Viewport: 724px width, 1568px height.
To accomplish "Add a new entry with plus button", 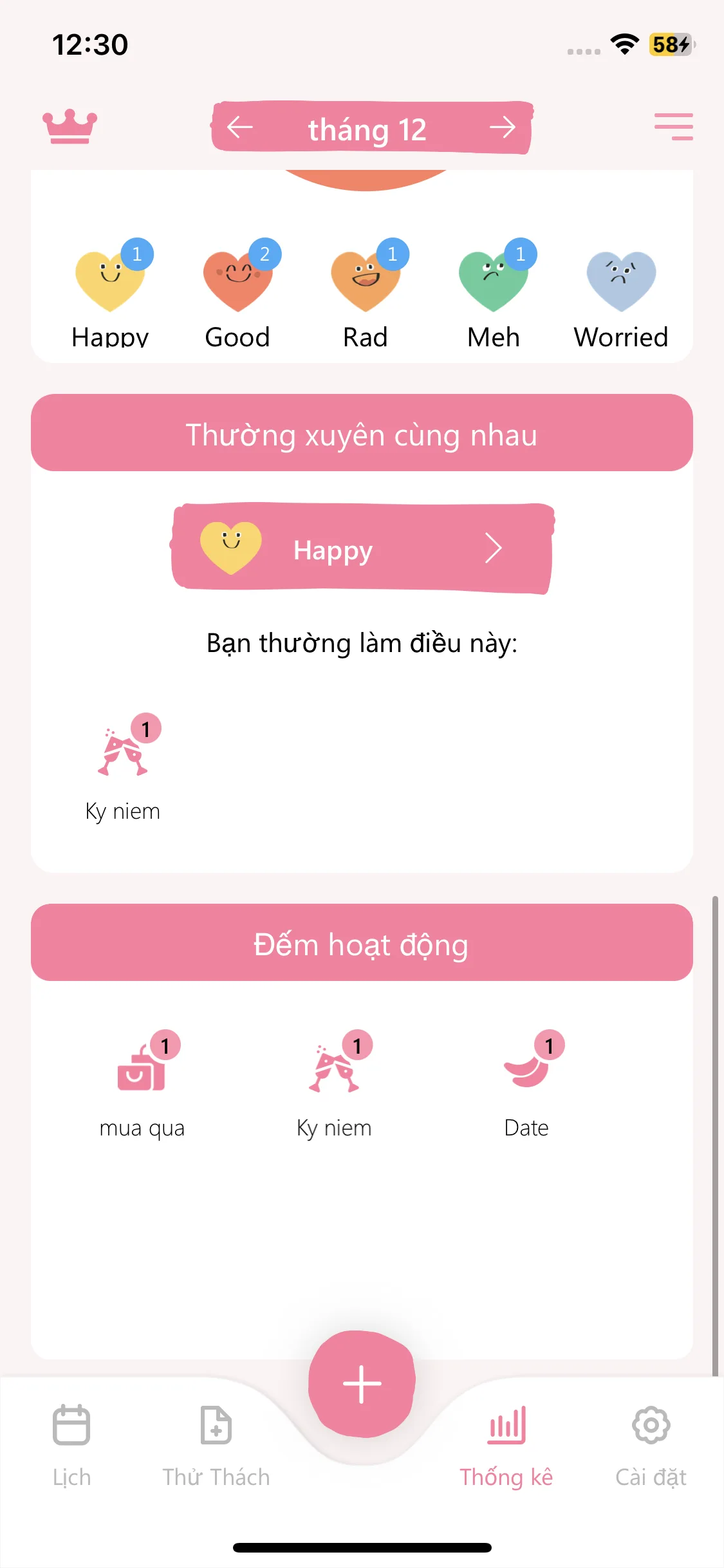I will [362, 1384].
